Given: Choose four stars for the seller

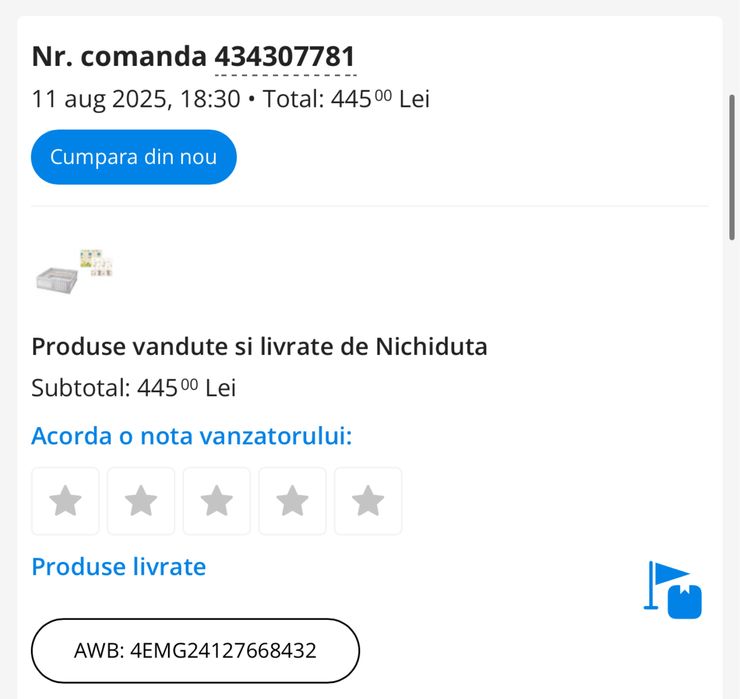Looking at the screenshot, I should point(292,501).
